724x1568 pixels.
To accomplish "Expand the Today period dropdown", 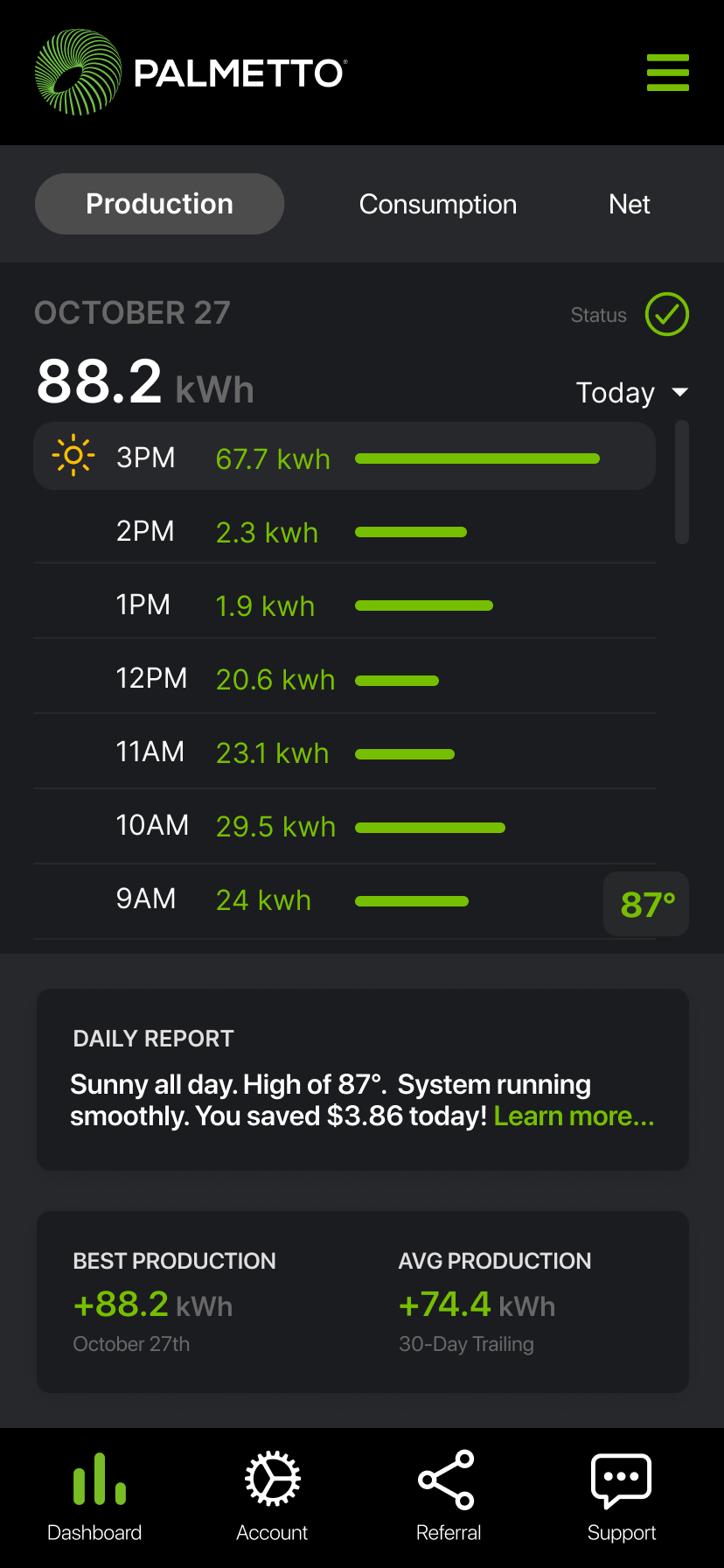I will click(631, 393).
